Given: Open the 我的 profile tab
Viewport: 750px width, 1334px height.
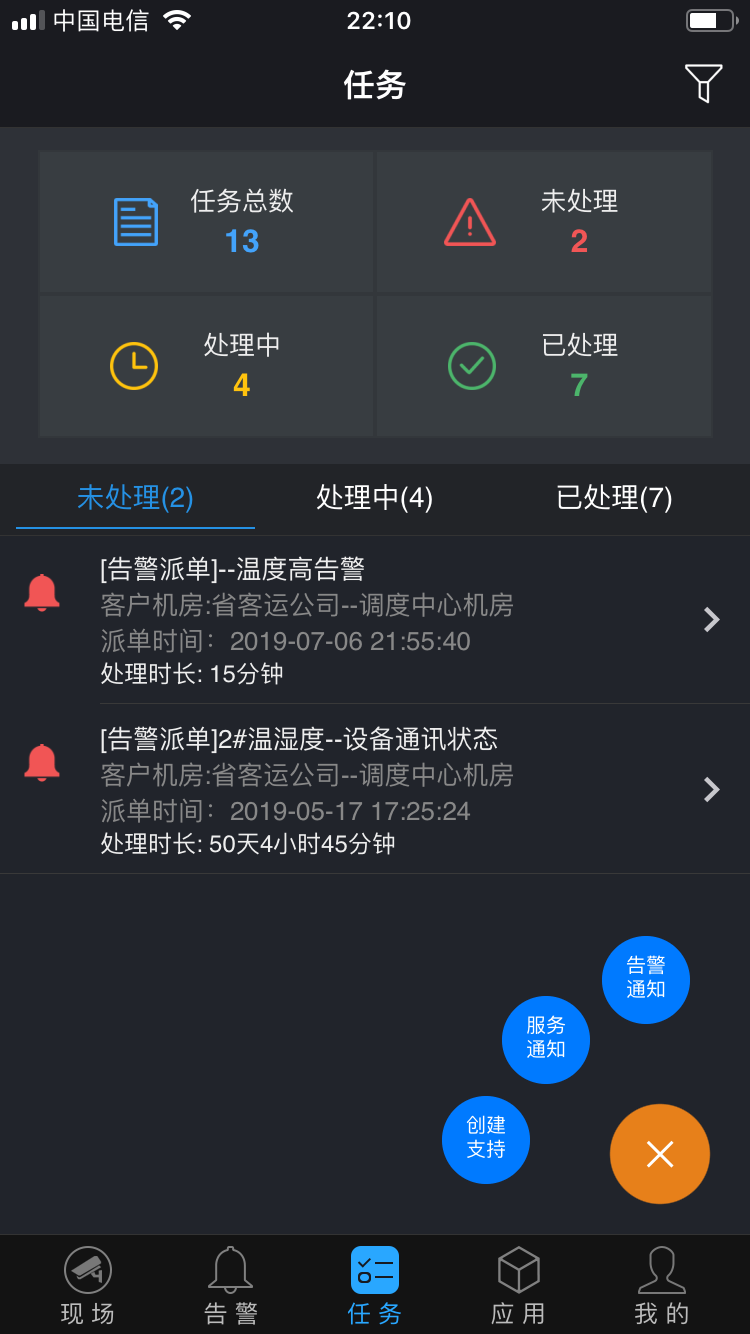Looking at the screenshot, I should click(x=662, y=1286).
